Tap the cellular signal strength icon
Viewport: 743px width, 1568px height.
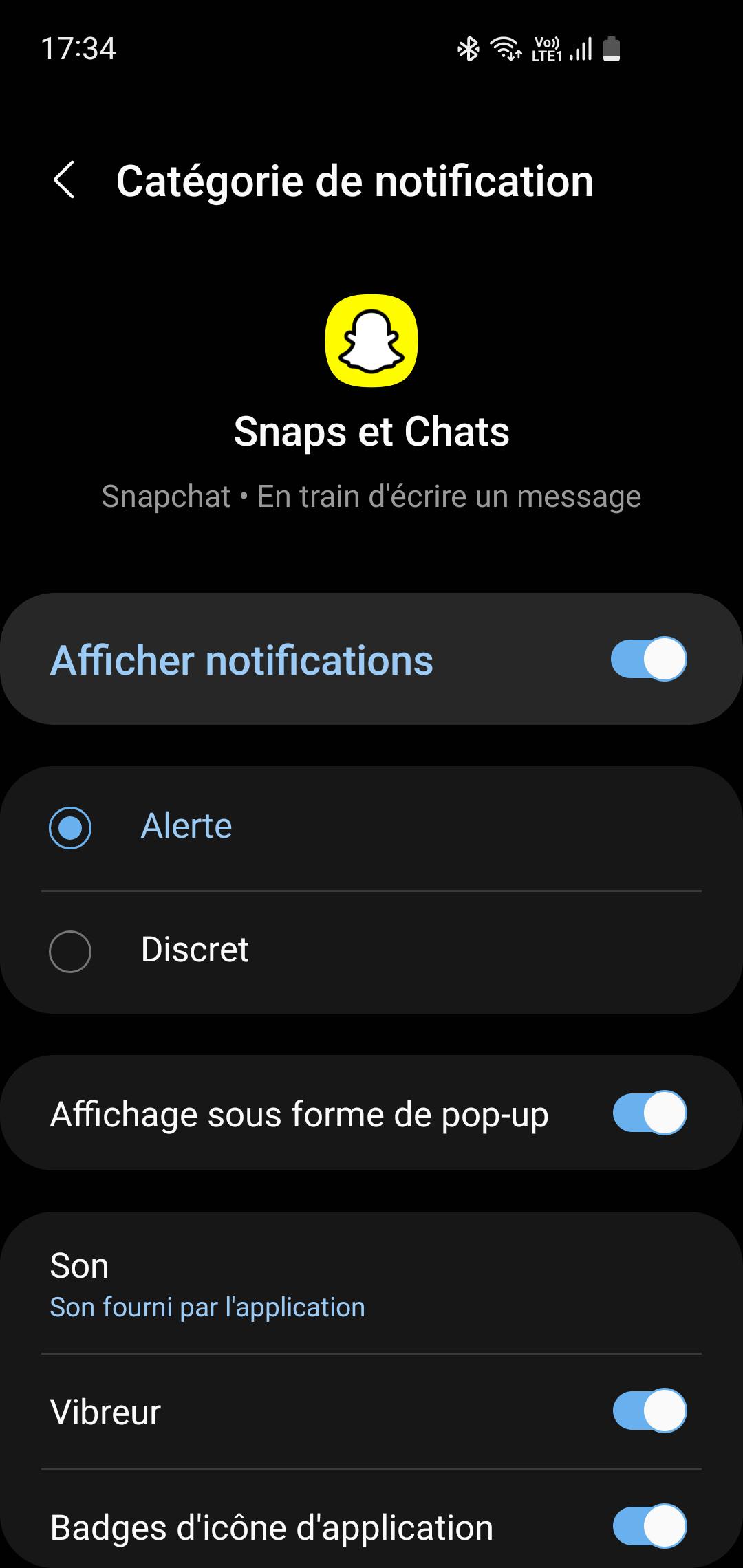pos(580,49)
